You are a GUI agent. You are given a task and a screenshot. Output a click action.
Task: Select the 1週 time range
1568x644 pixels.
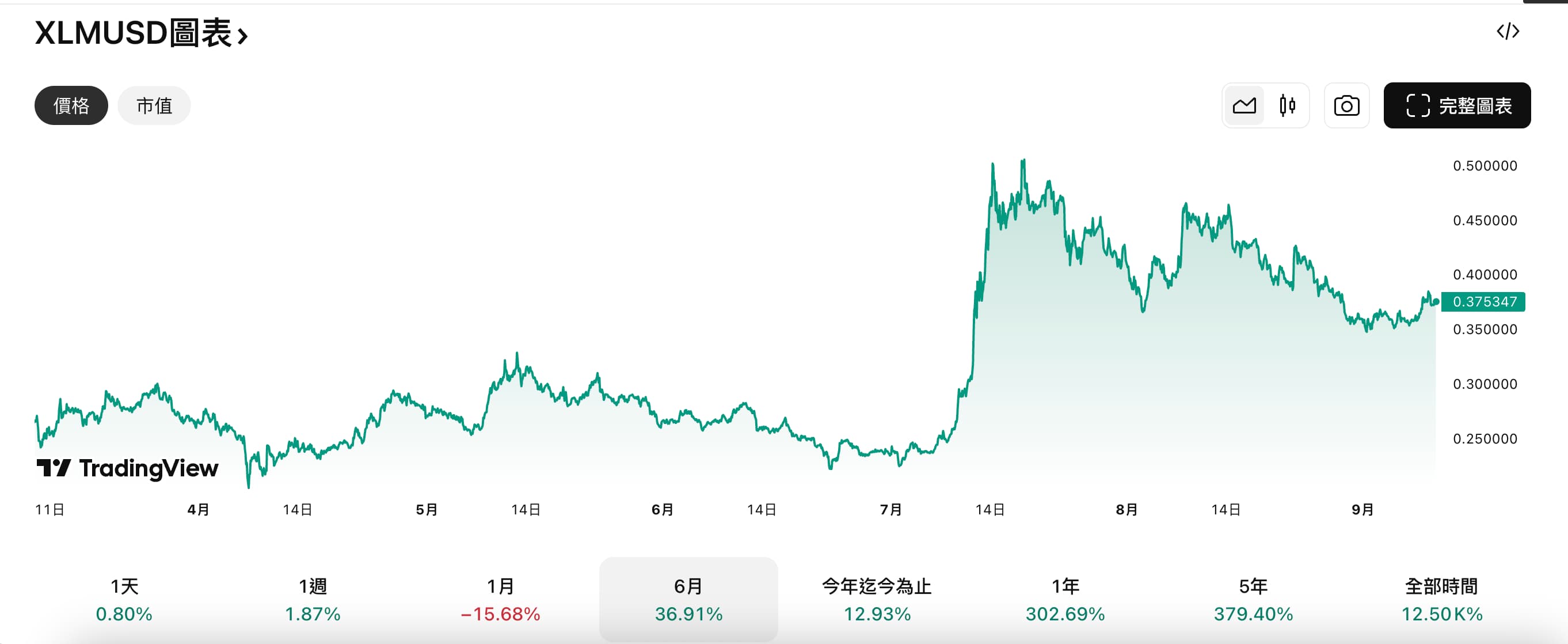coord(312,600)
